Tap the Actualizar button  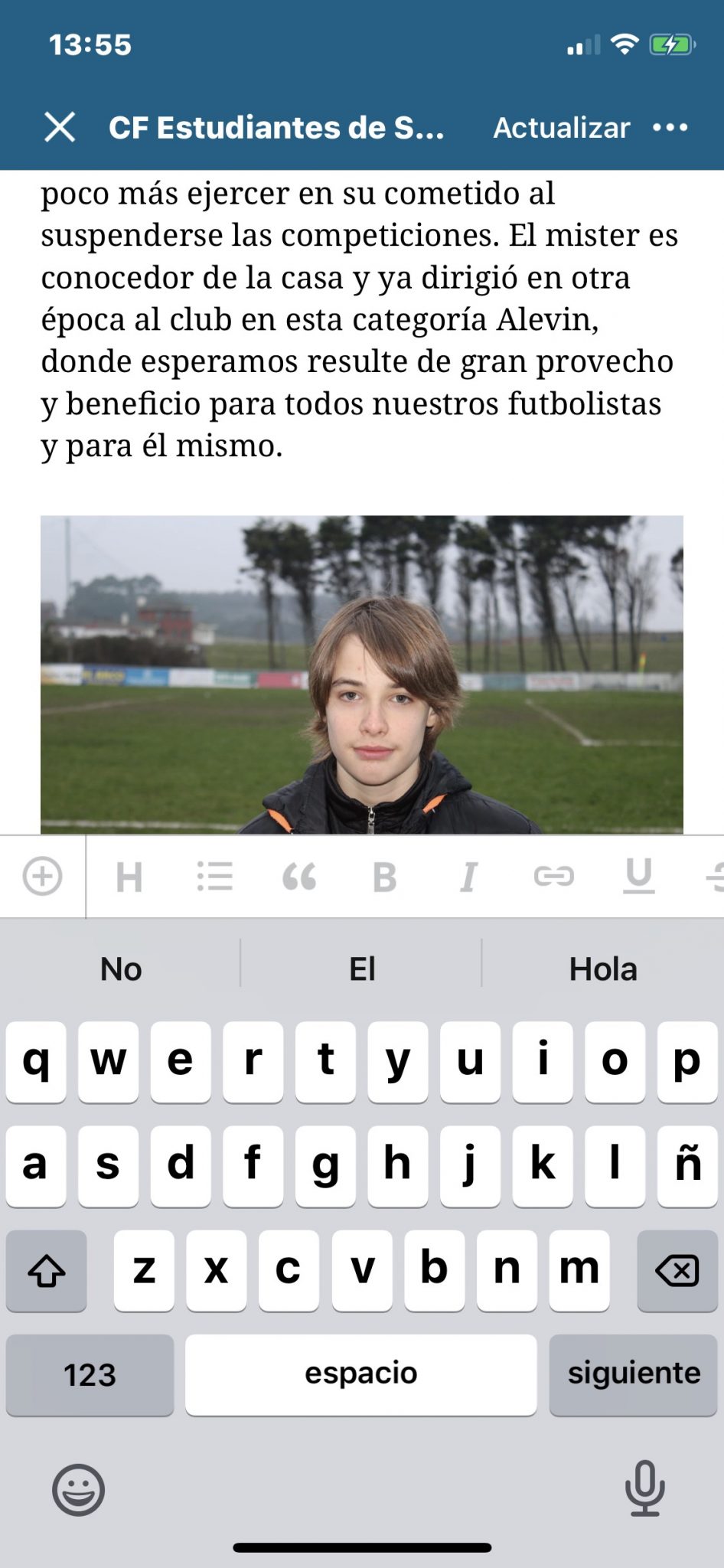click(561, 127)
